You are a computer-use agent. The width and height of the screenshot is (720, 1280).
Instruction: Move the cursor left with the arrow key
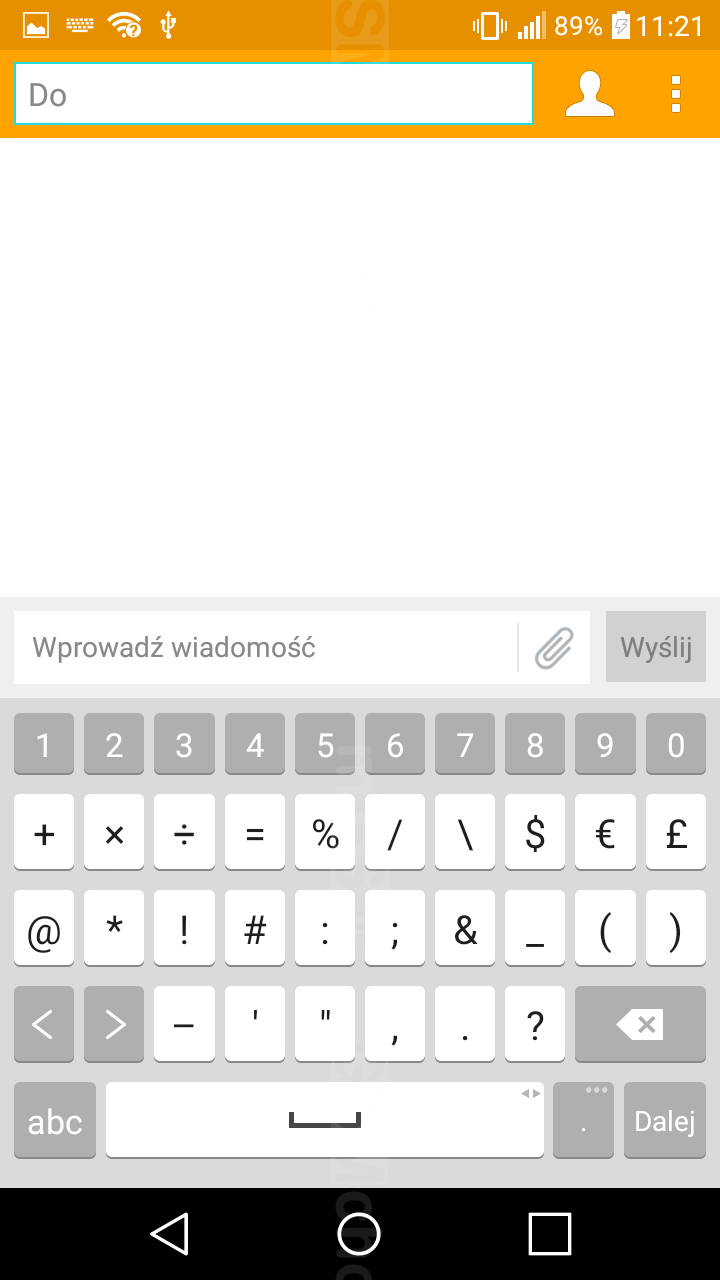[44, 1024]
